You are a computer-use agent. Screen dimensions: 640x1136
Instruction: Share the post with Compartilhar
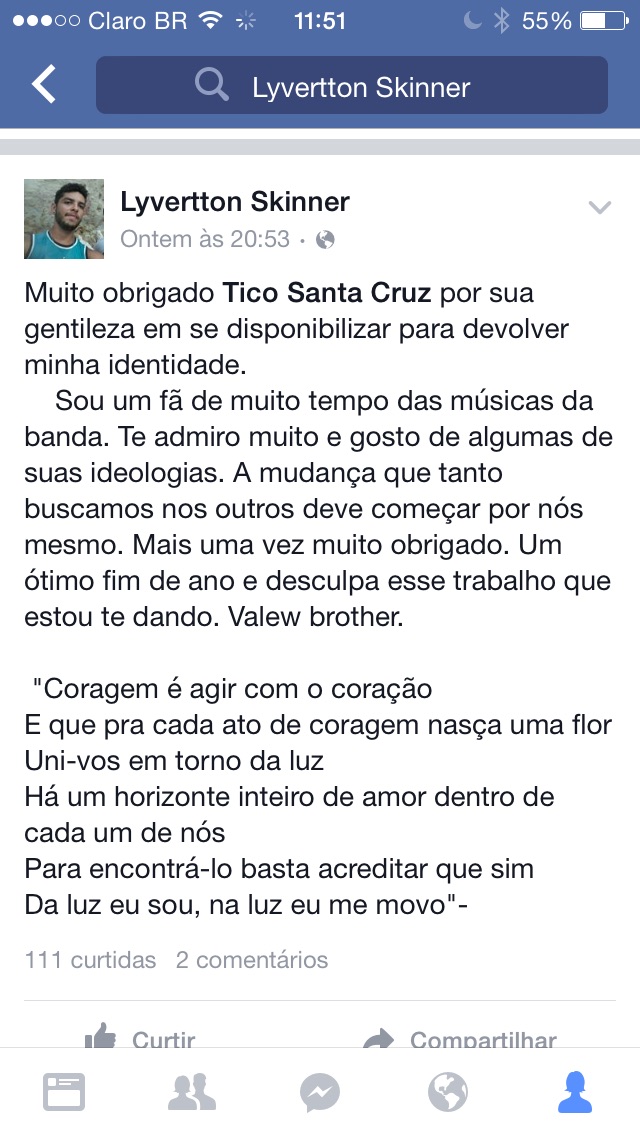460,1037
